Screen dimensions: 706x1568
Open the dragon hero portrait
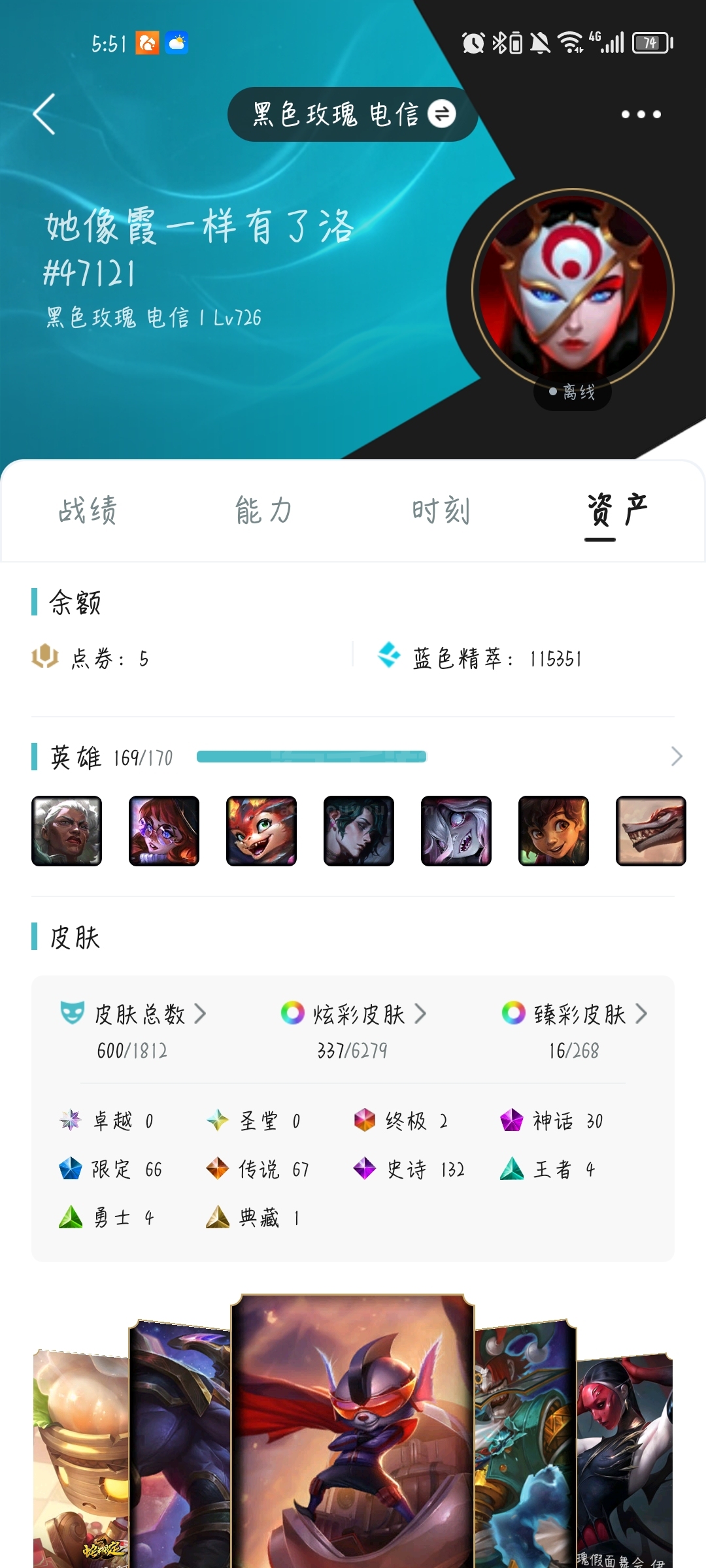click(x=651, y=831)
